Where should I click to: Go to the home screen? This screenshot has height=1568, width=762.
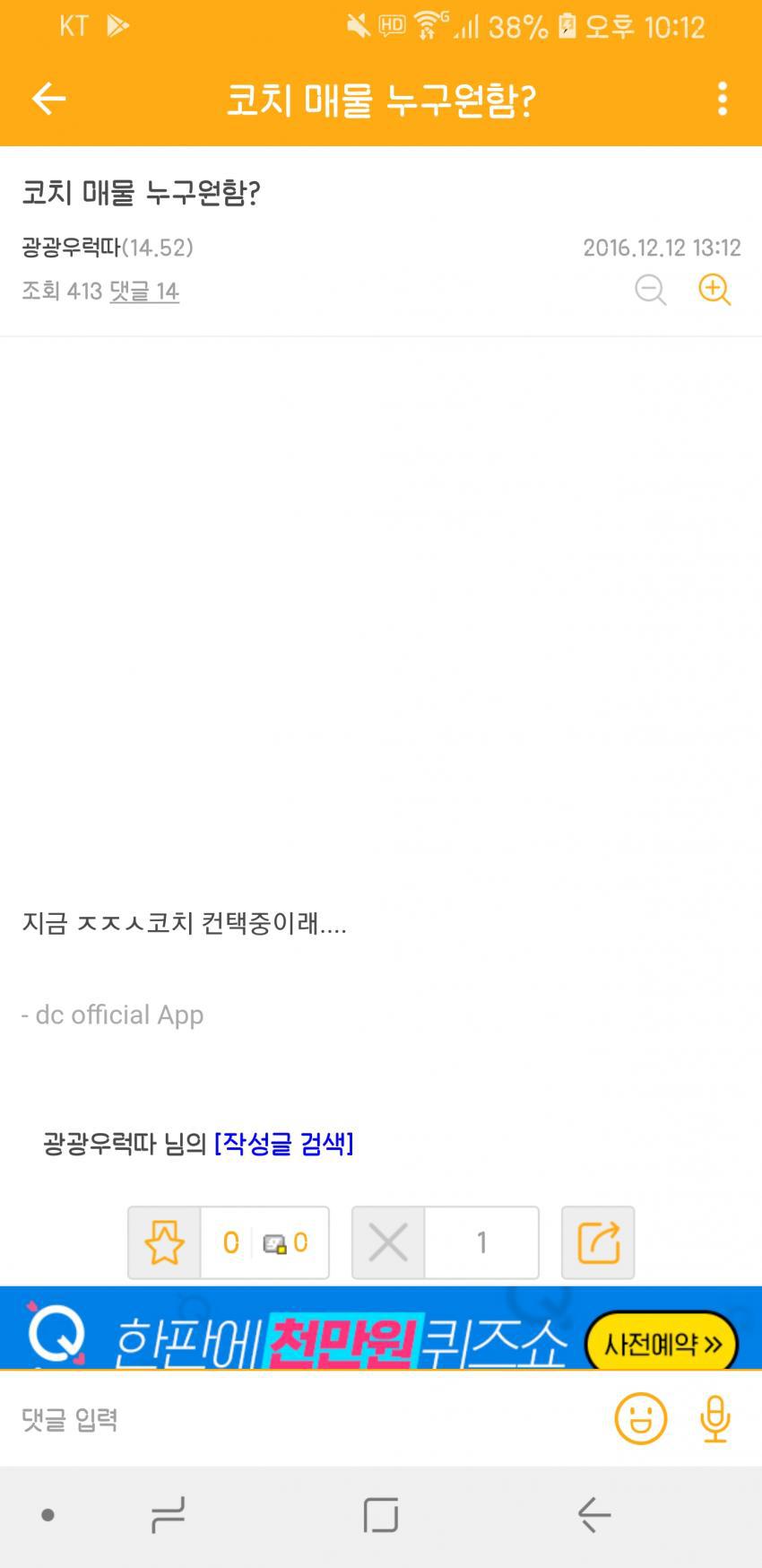381,1515
